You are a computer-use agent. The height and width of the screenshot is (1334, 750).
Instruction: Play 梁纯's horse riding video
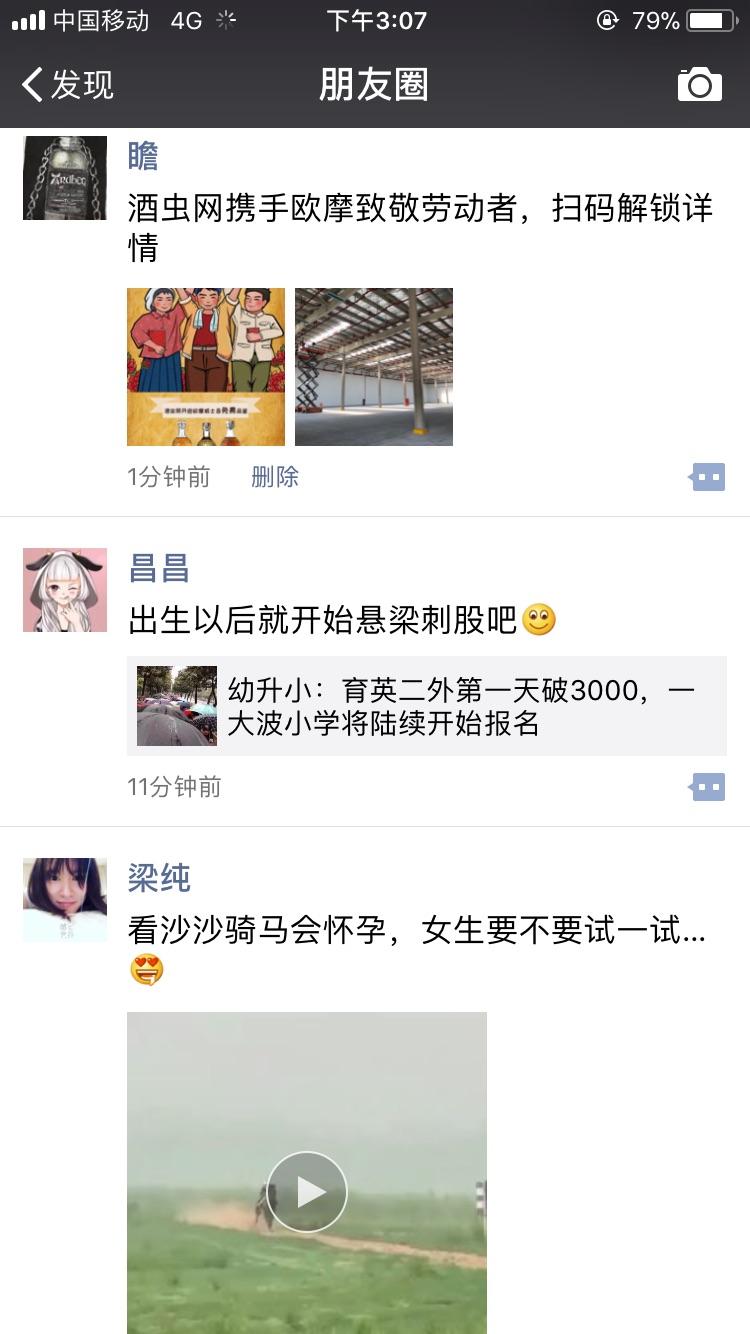point(306,1191)
